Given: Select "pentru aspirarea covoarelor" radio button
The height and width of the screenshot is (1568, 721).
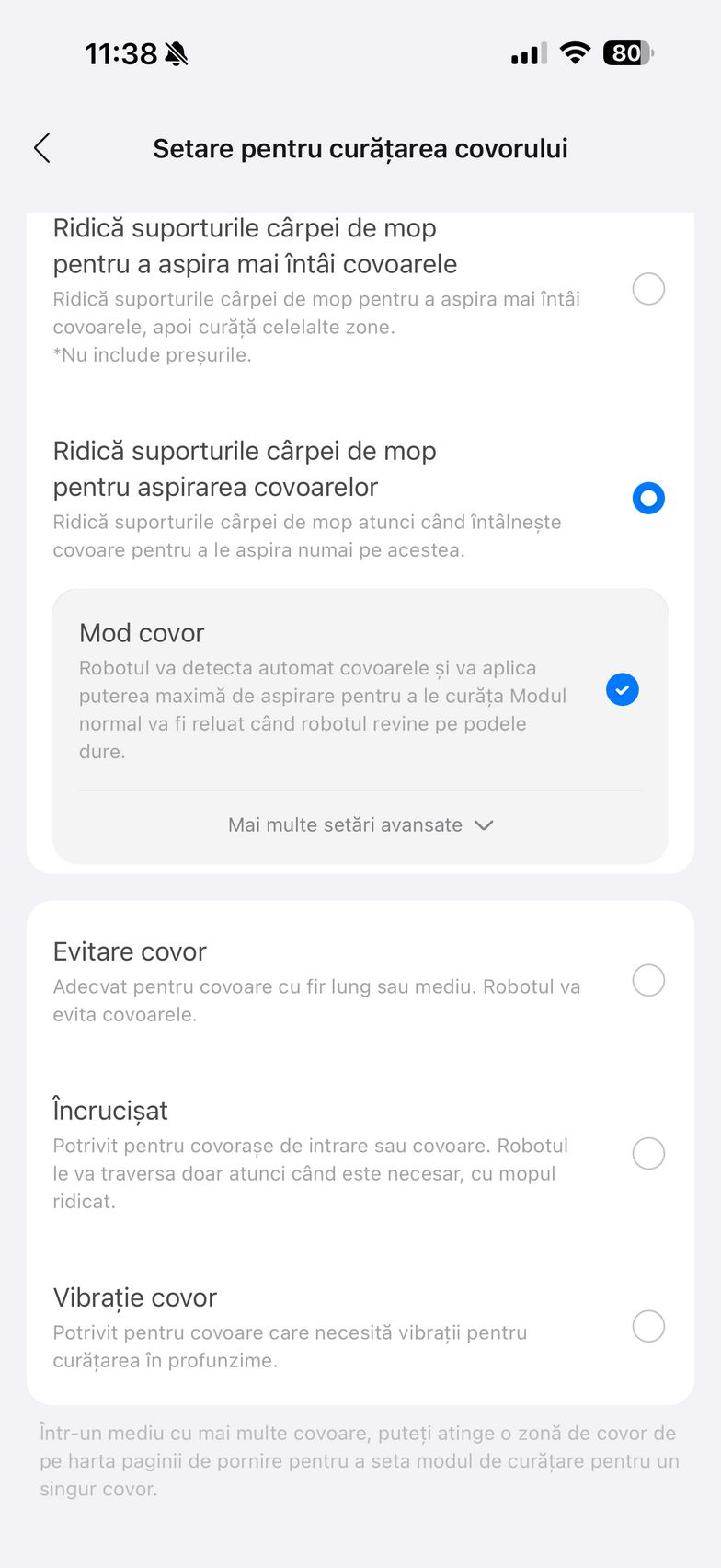Looking at the screenshot, I should tap(648, 498).
